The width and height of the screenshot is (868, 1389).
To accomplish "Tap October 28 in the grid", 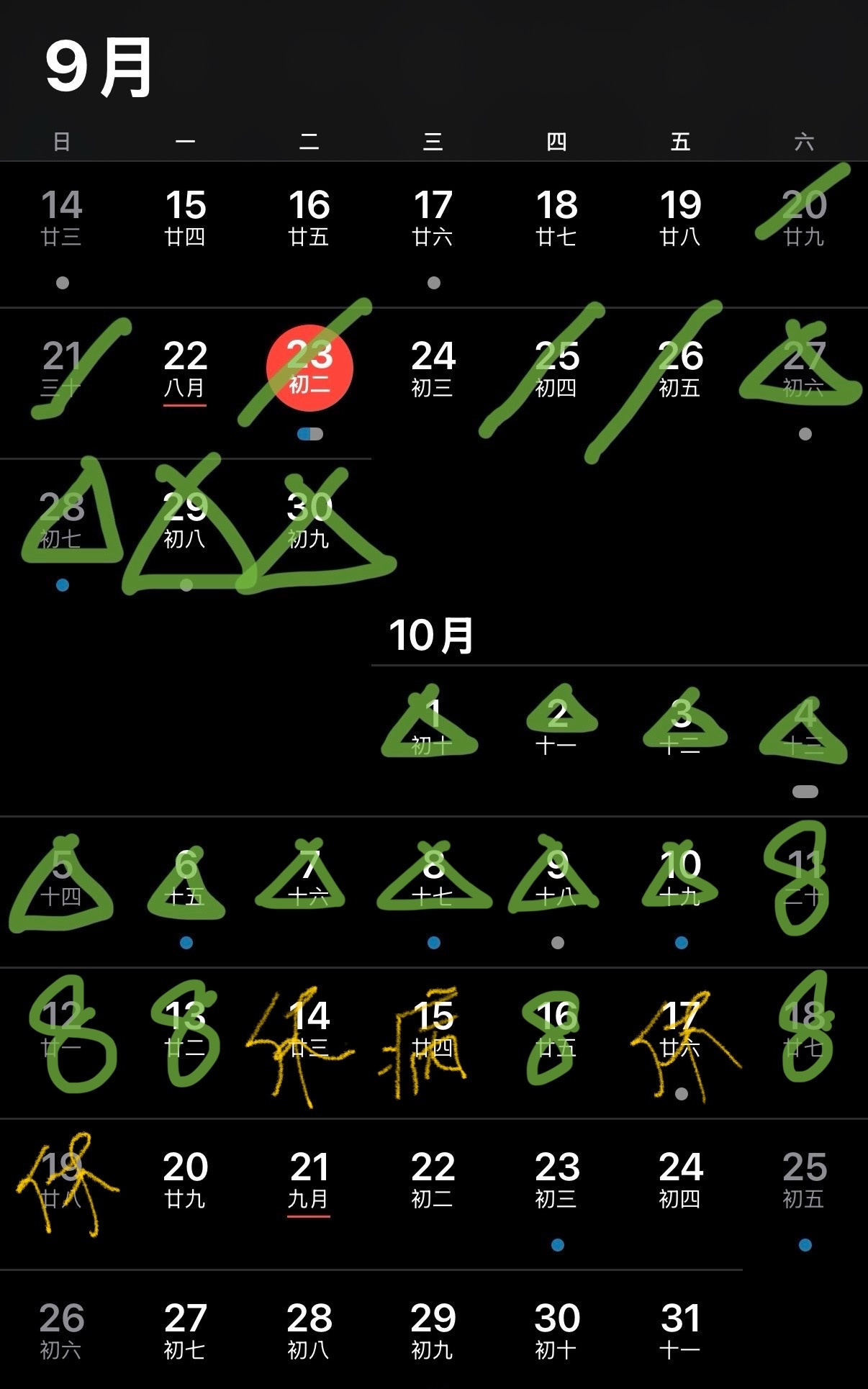I will click(309, 1330).
